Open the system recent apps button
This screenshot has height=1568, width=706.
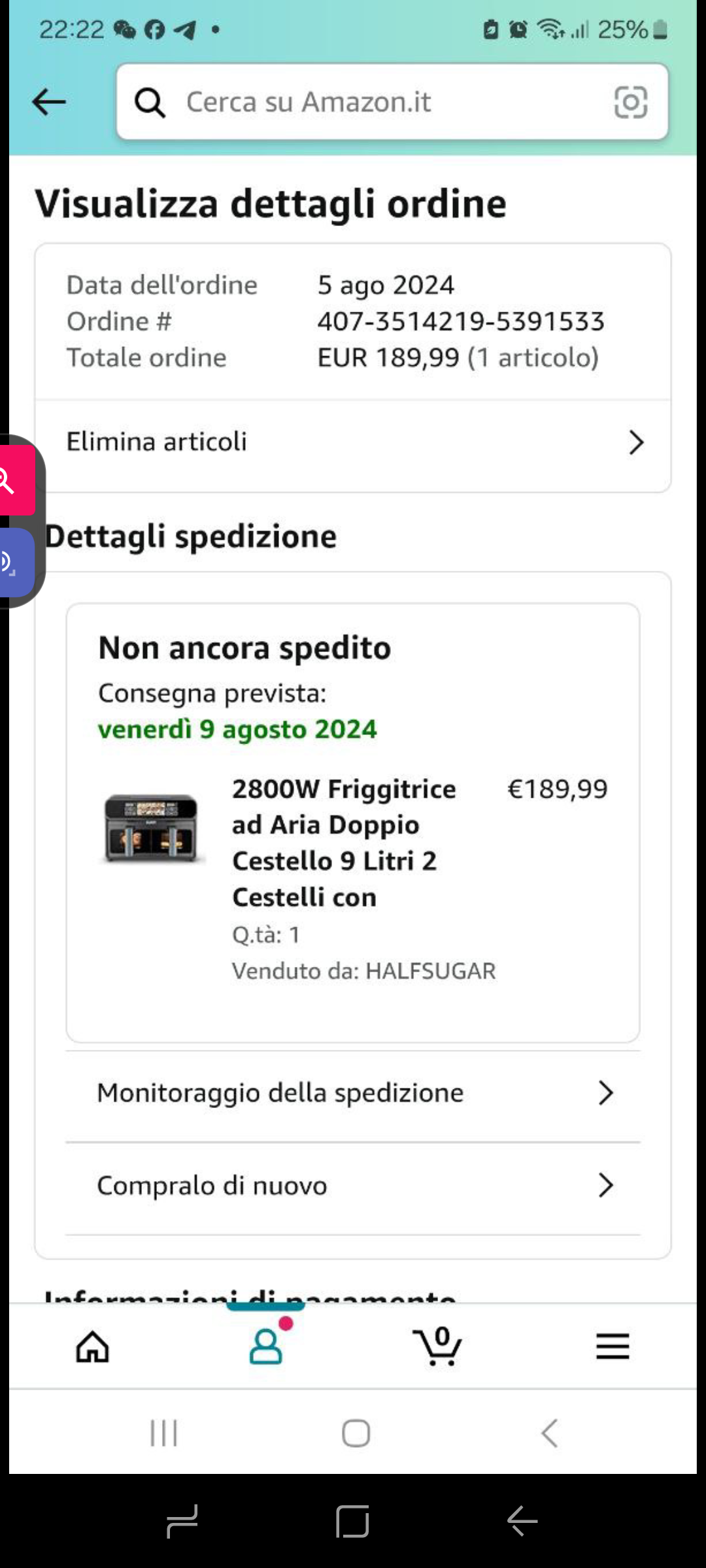163,1433
